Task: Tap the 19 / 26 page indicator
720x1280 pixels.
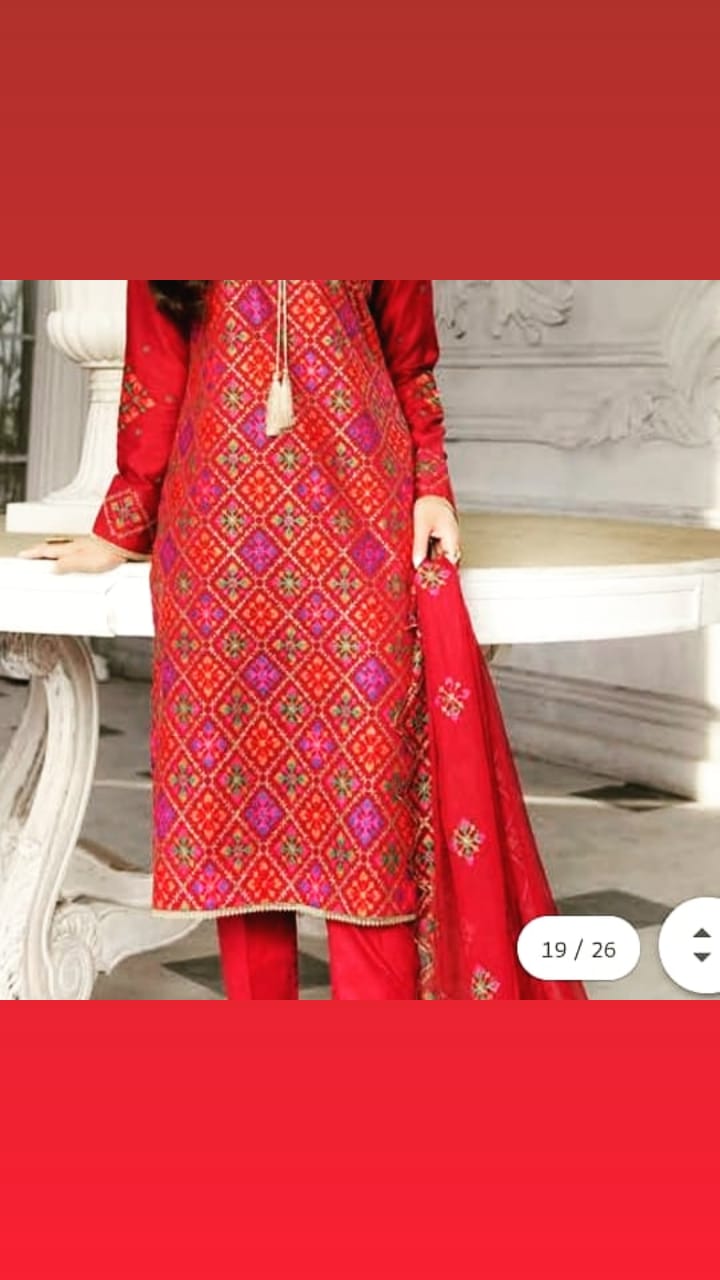Action: pyautogui.click(x=578, y=949)
